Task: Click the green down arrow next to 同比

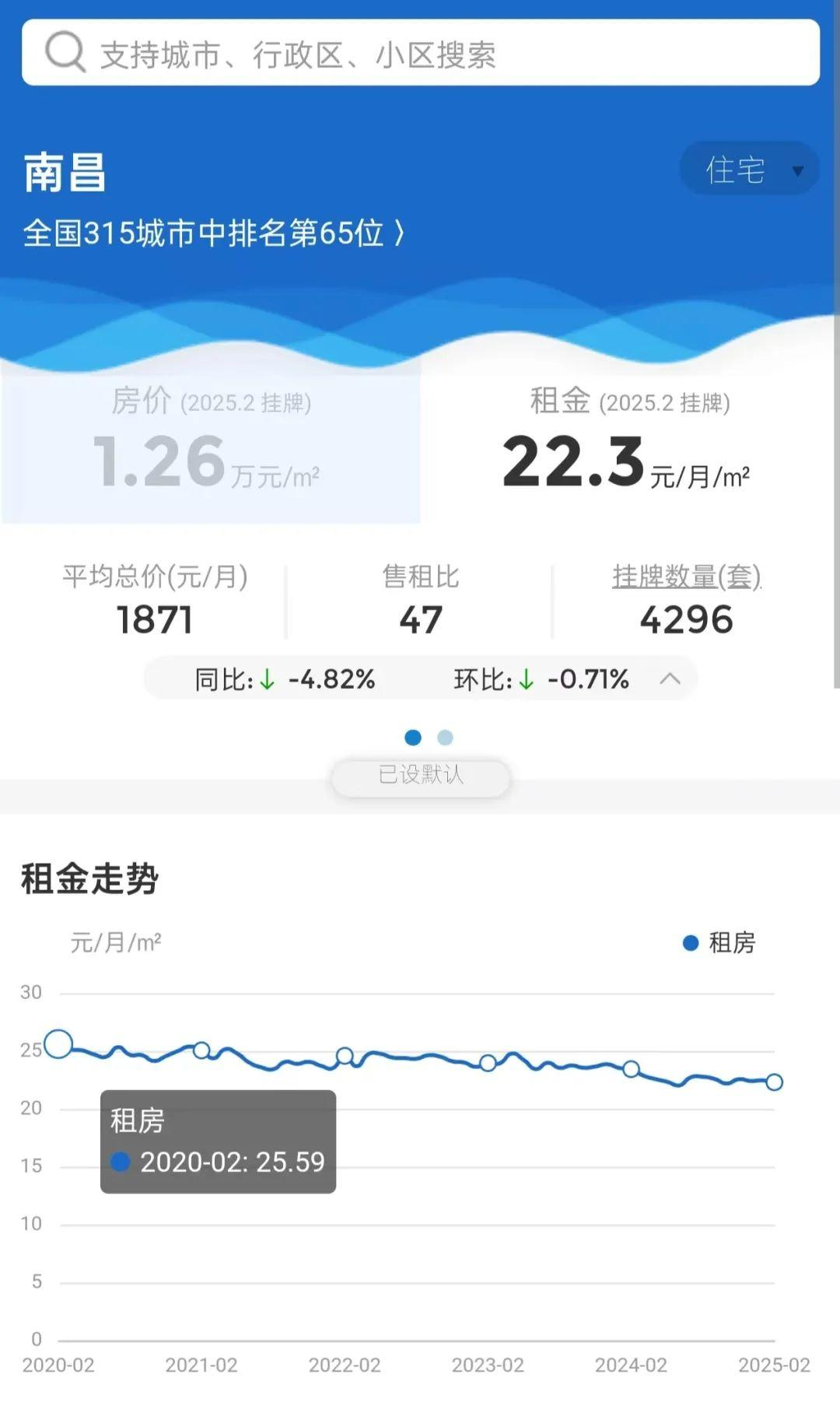Action: [x=265, y=678]
